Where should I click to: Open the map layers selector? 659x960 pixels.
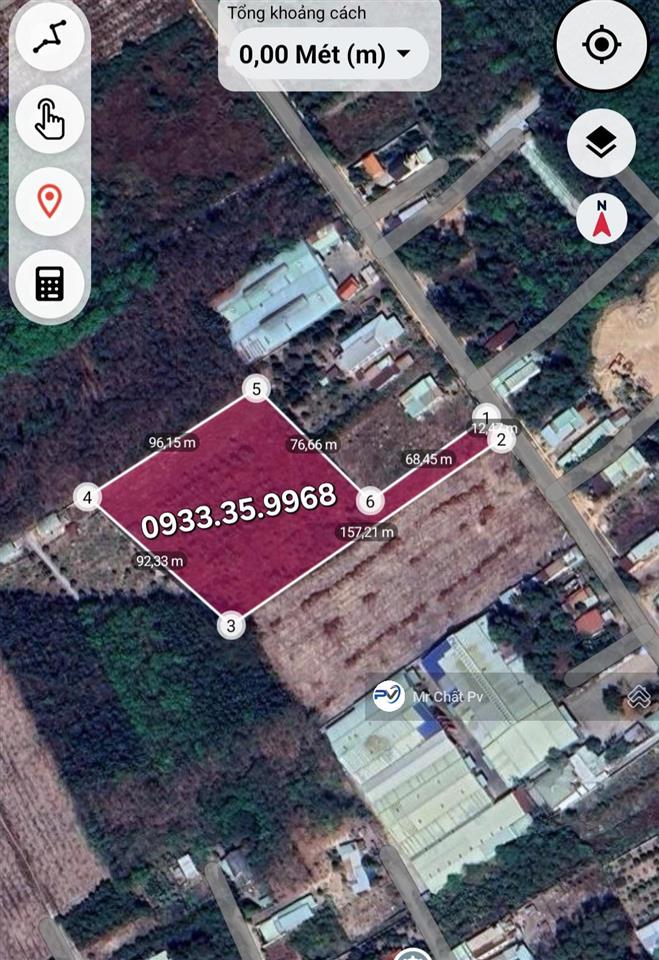601,144
